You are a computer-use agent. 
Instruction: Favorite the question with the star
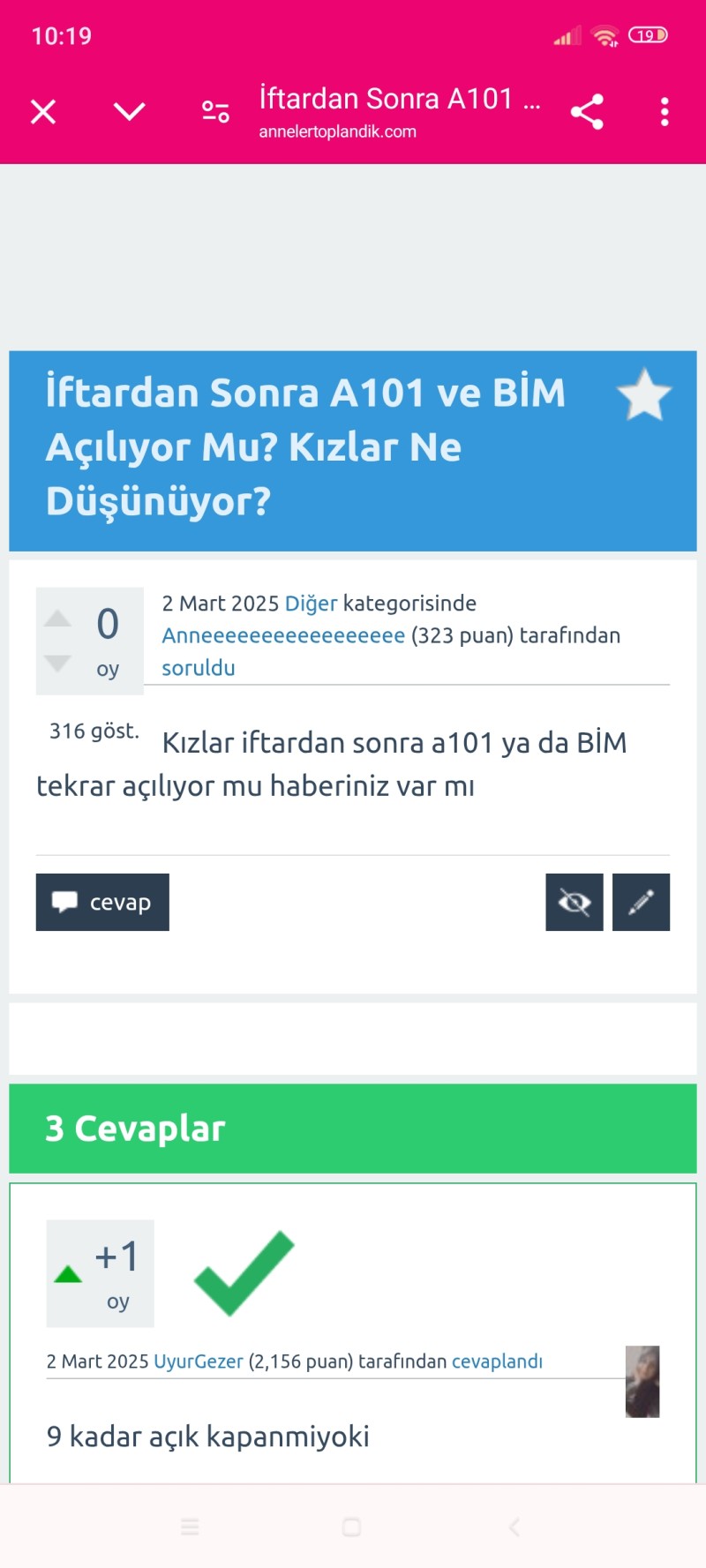[x=644, y=395]
